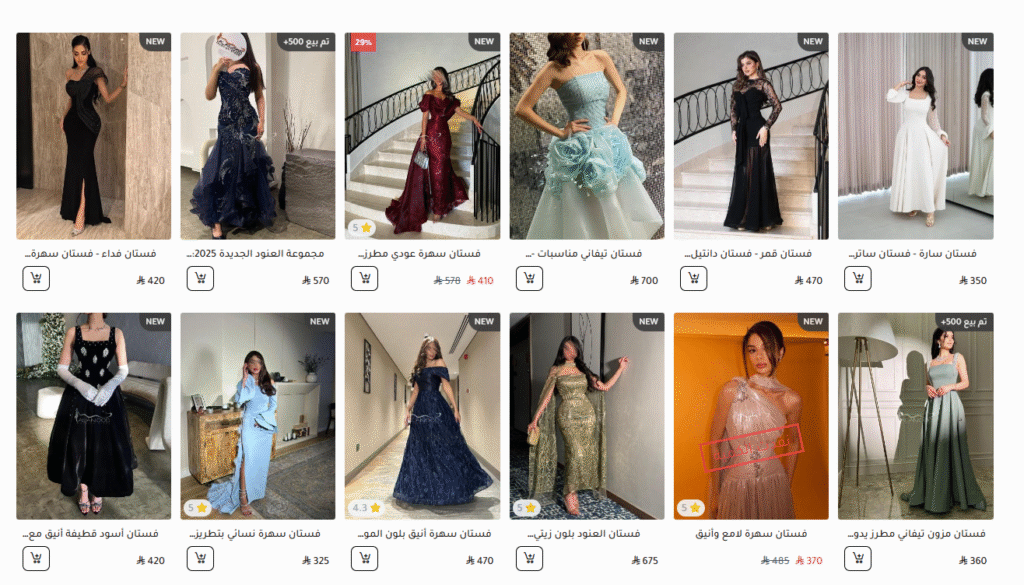Add فستان قمر to the cart
This screenshot has width=1024, height=585.
[x=693, y=279]
